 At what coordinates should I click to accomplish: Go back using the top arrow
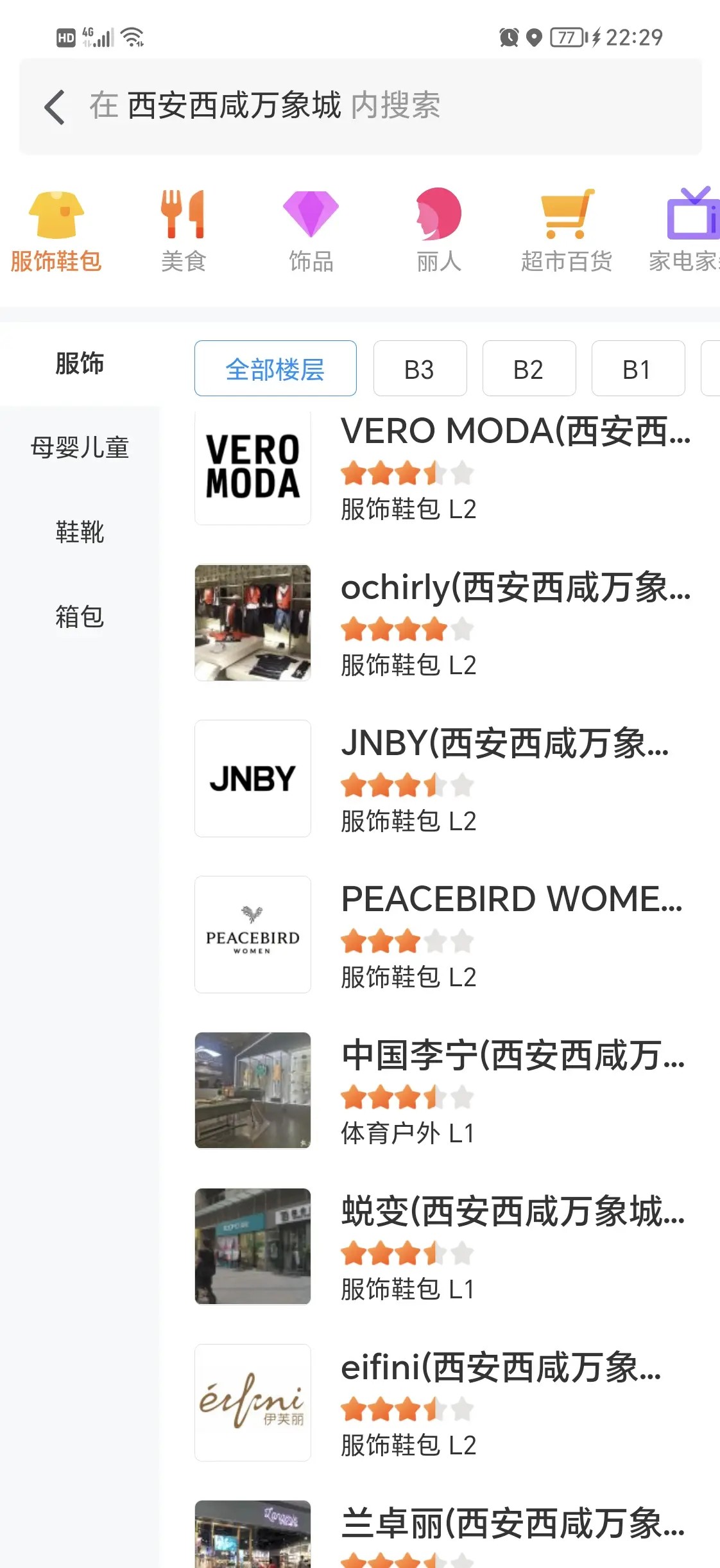pos(55,107)
